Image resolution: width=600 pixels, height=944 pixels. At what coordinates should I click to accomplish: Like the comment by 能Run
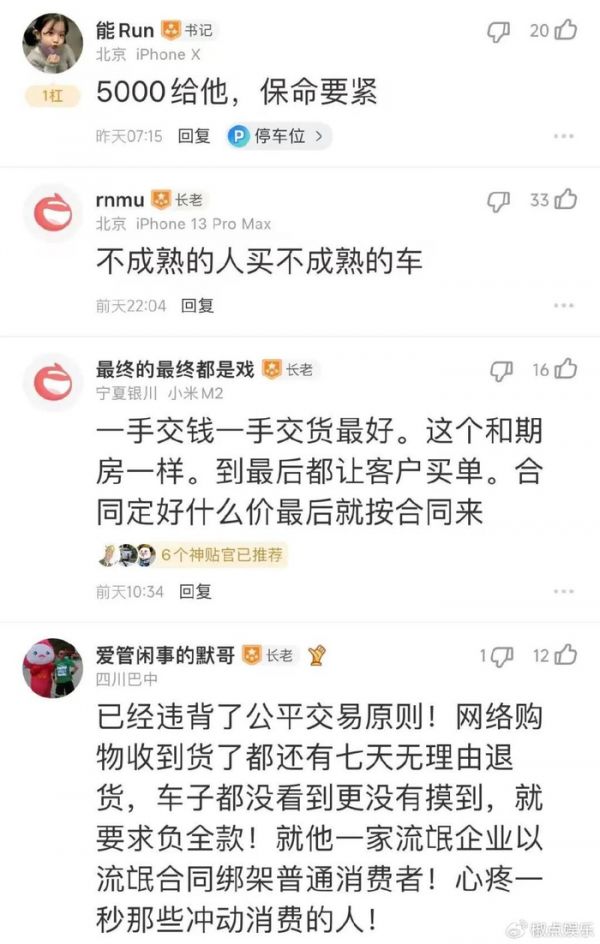[566, 31]
